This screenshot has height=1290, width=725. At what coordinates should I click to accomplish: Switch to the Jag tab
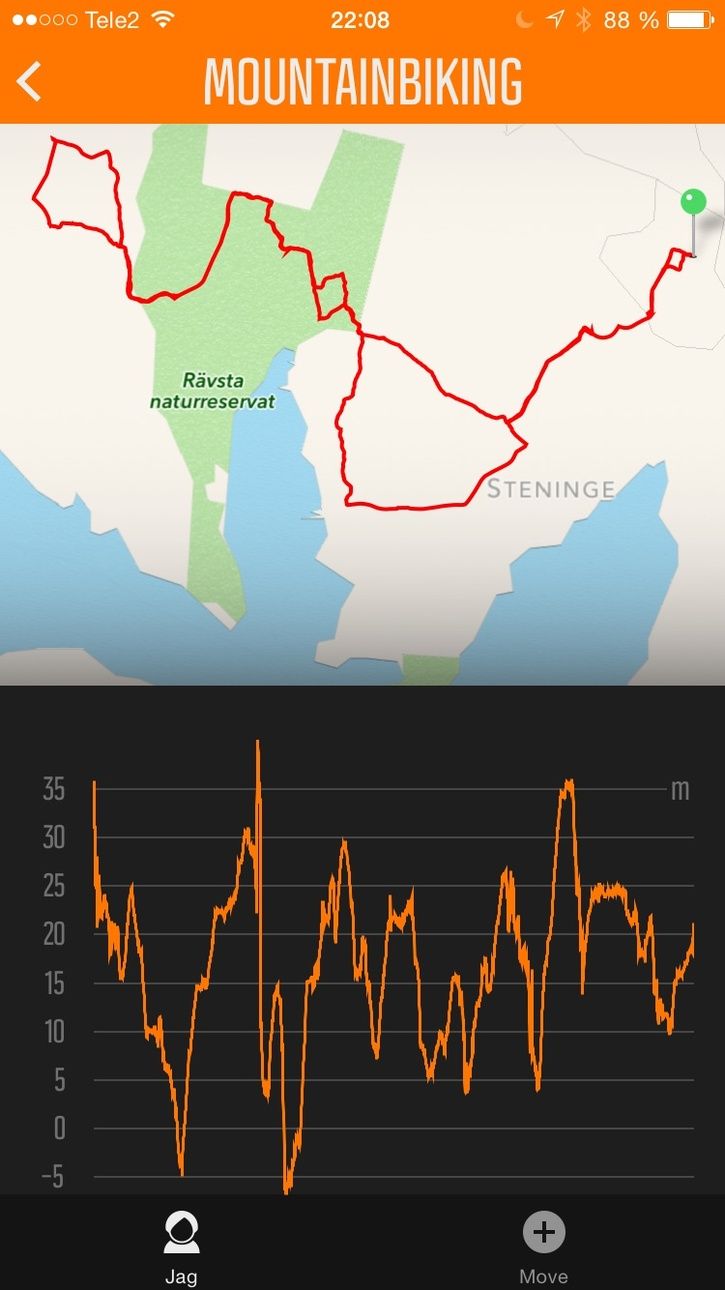click(181, 1246)
